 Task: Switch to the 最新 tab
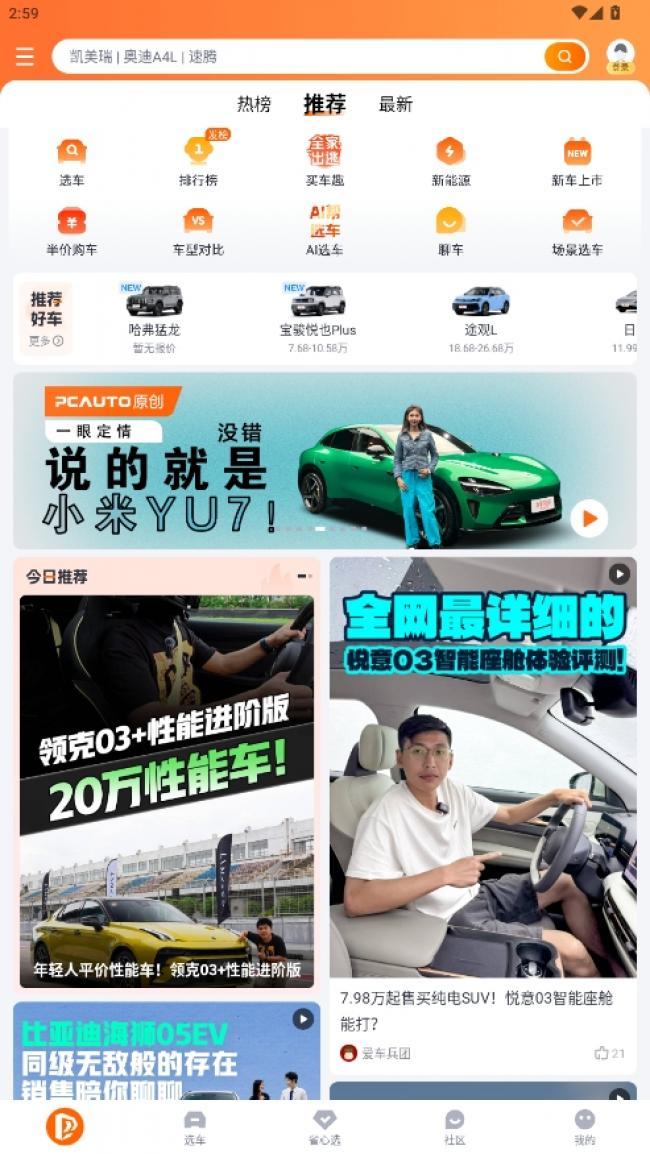click(395, 104)
